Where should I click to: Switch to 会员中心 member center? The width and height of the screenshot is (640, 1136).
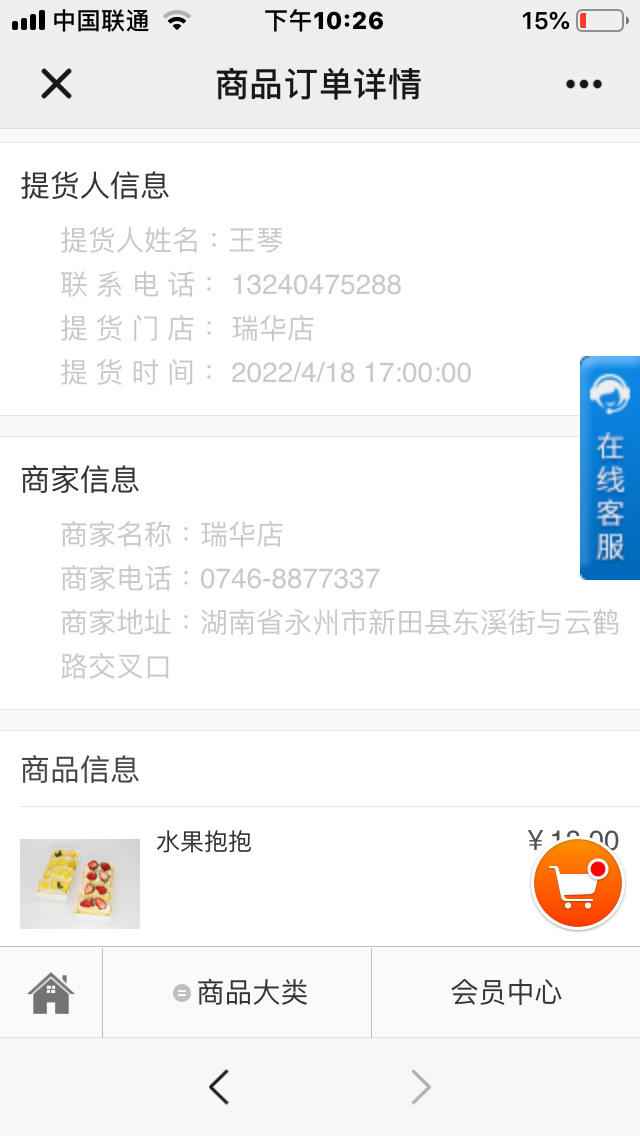506,993
